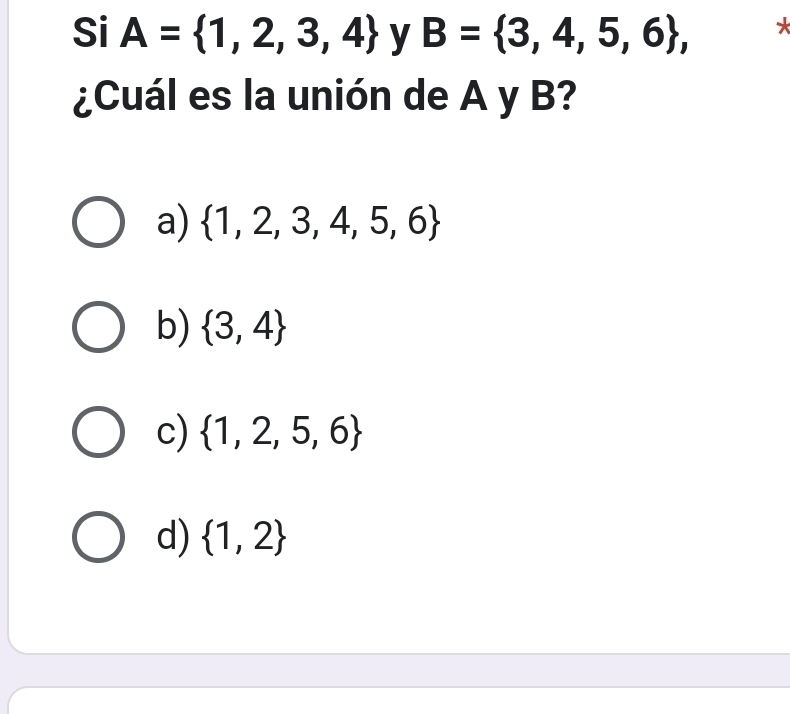Choose answer b) {3, 4}

[100, 331]
